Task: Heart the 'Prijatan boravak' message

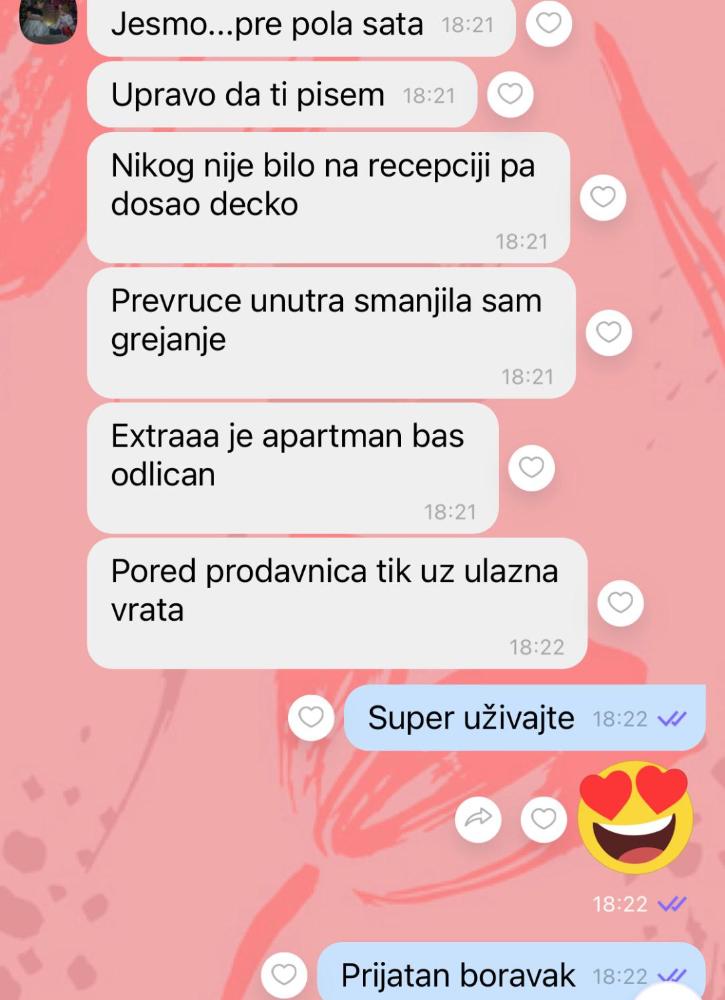Action: (285, 974)
